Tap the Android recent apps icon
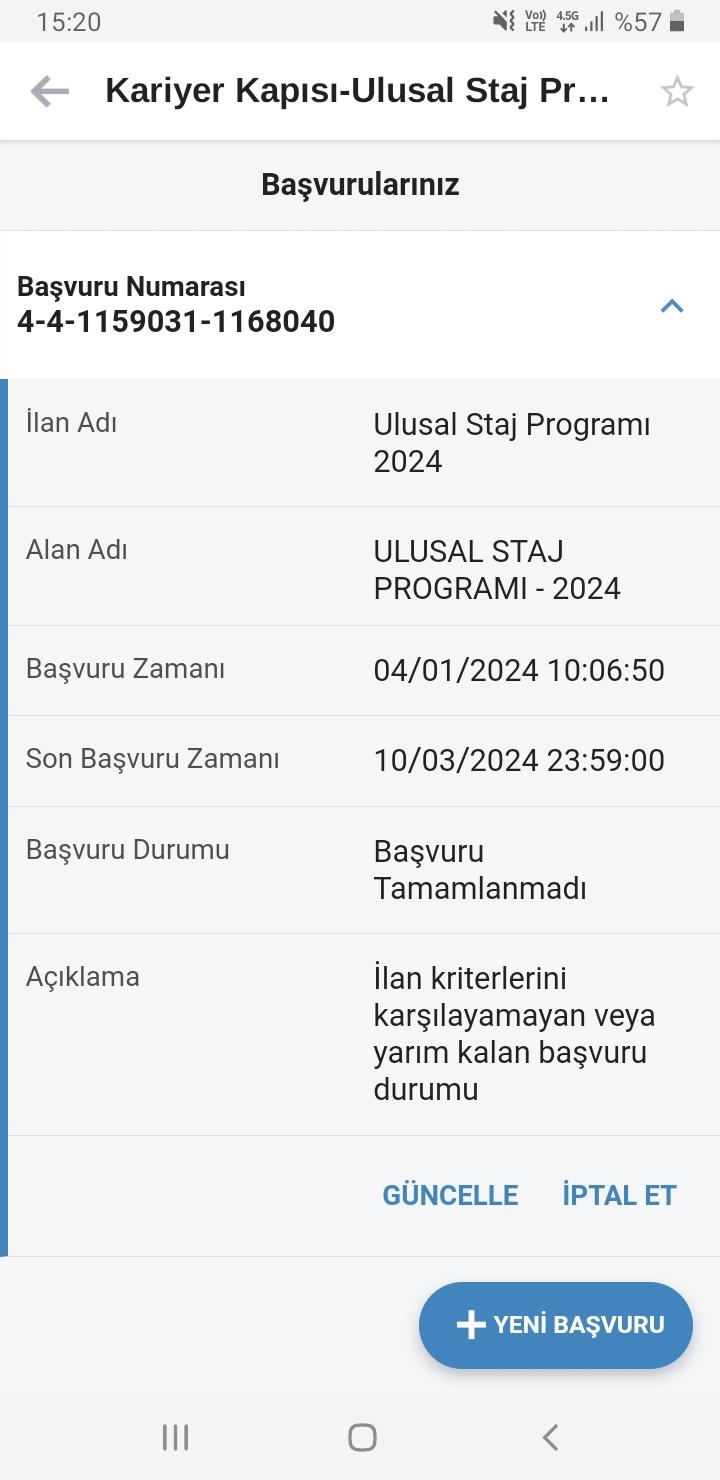The width and height of the screenshot is (720, 1480). coord(174,1437)
